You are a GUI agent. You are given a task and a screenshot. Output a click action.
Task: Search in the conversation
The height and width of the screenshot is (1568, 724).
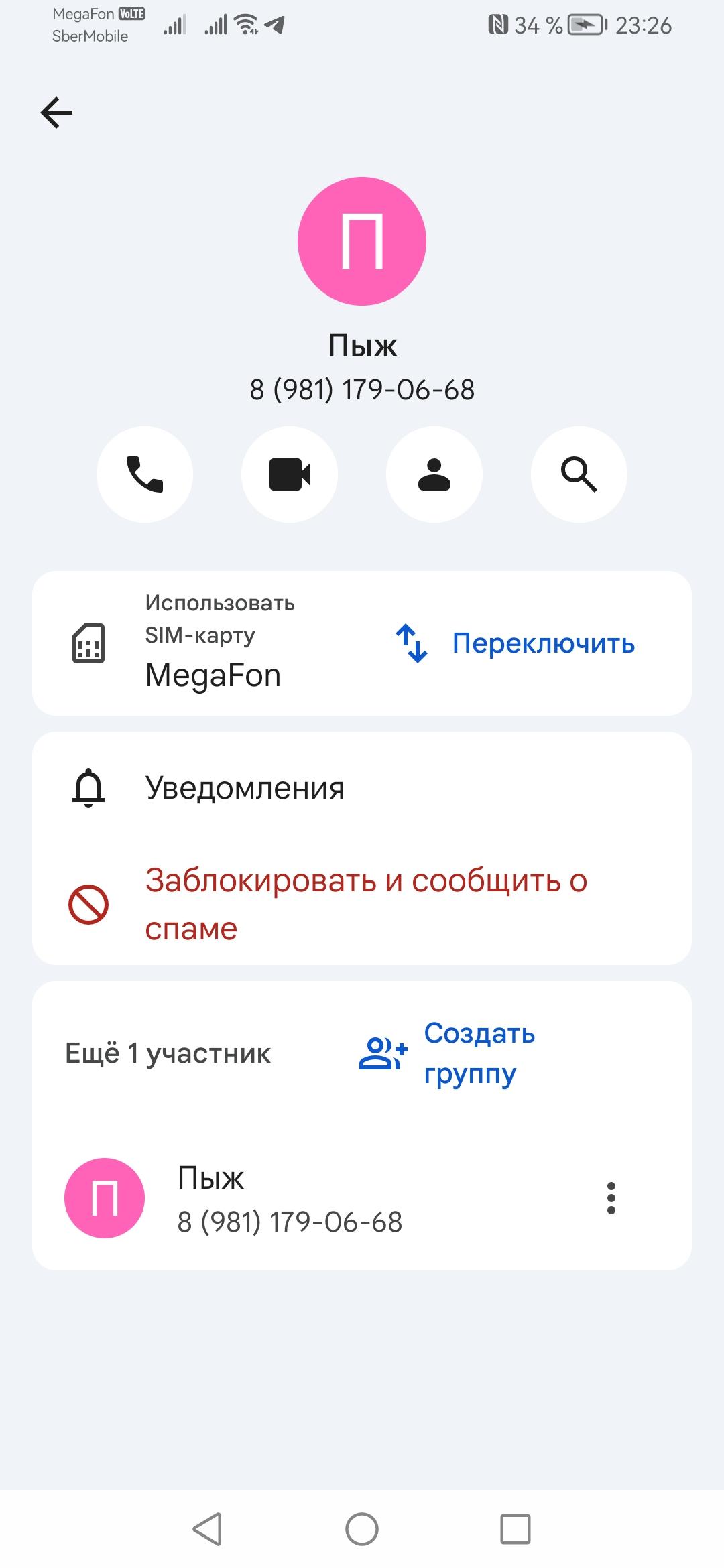pos(579,474)
